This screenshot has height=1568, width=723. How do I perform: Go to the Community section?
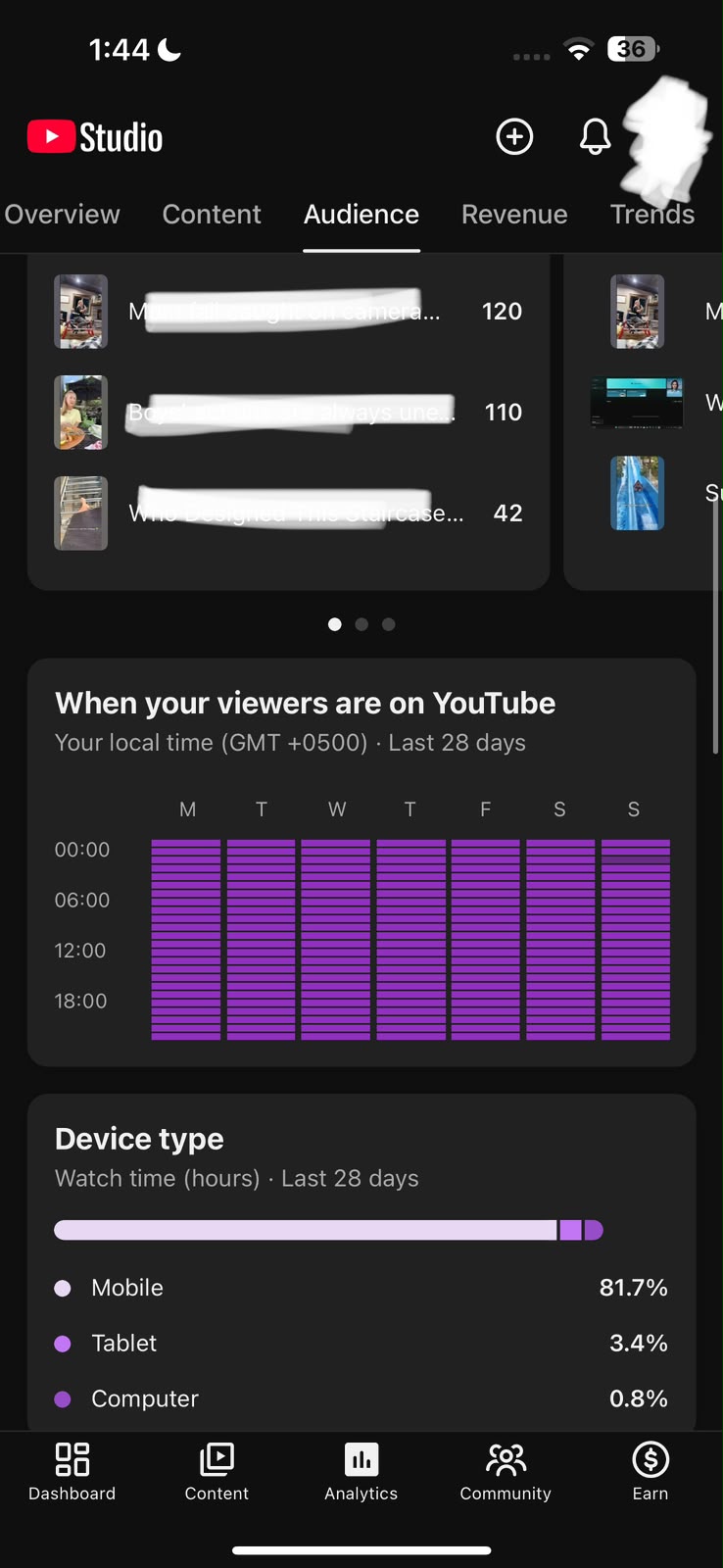(x=506, y=1472)
